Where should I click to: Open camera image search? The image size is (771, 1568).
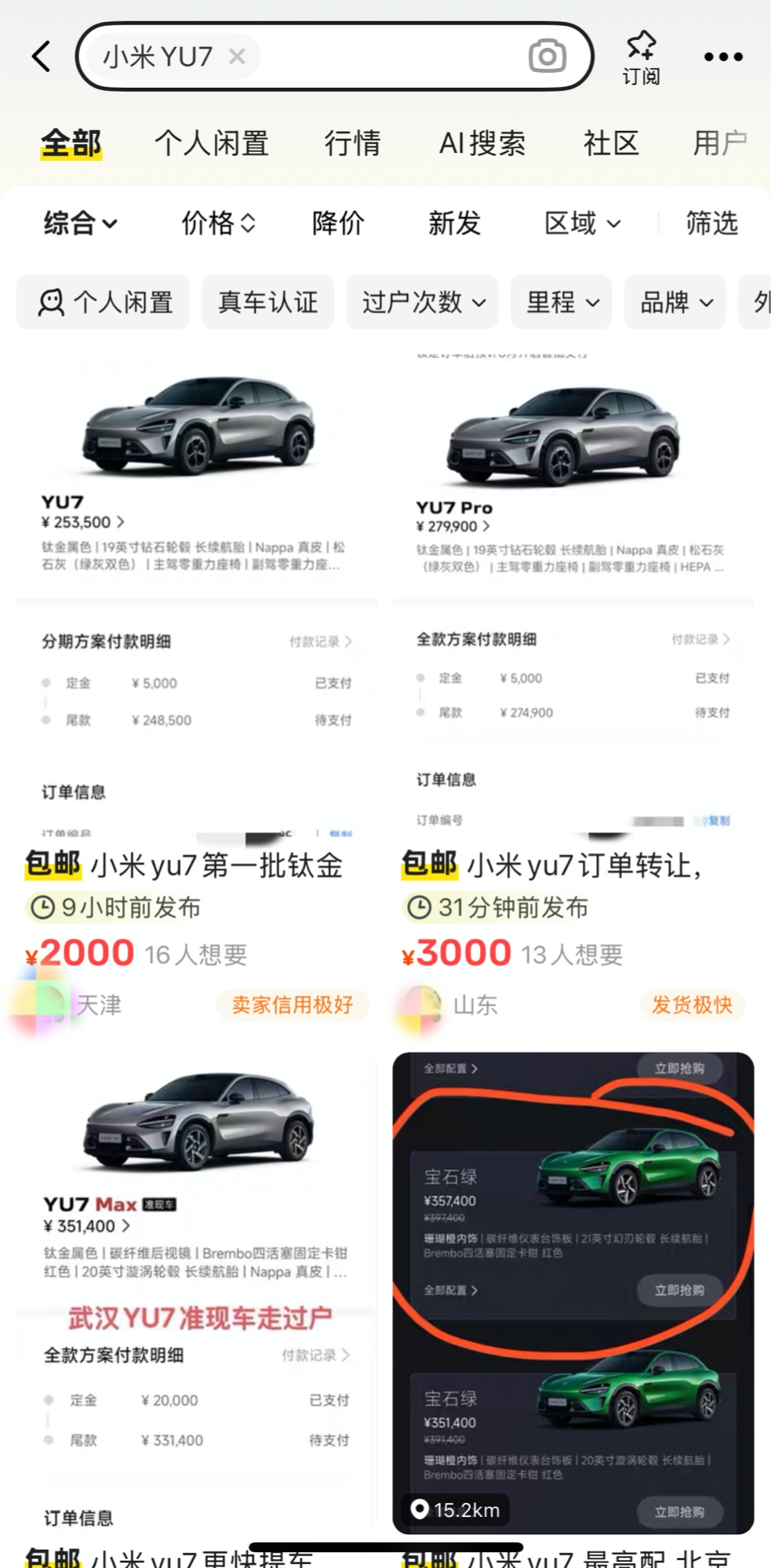pos(547,56)
